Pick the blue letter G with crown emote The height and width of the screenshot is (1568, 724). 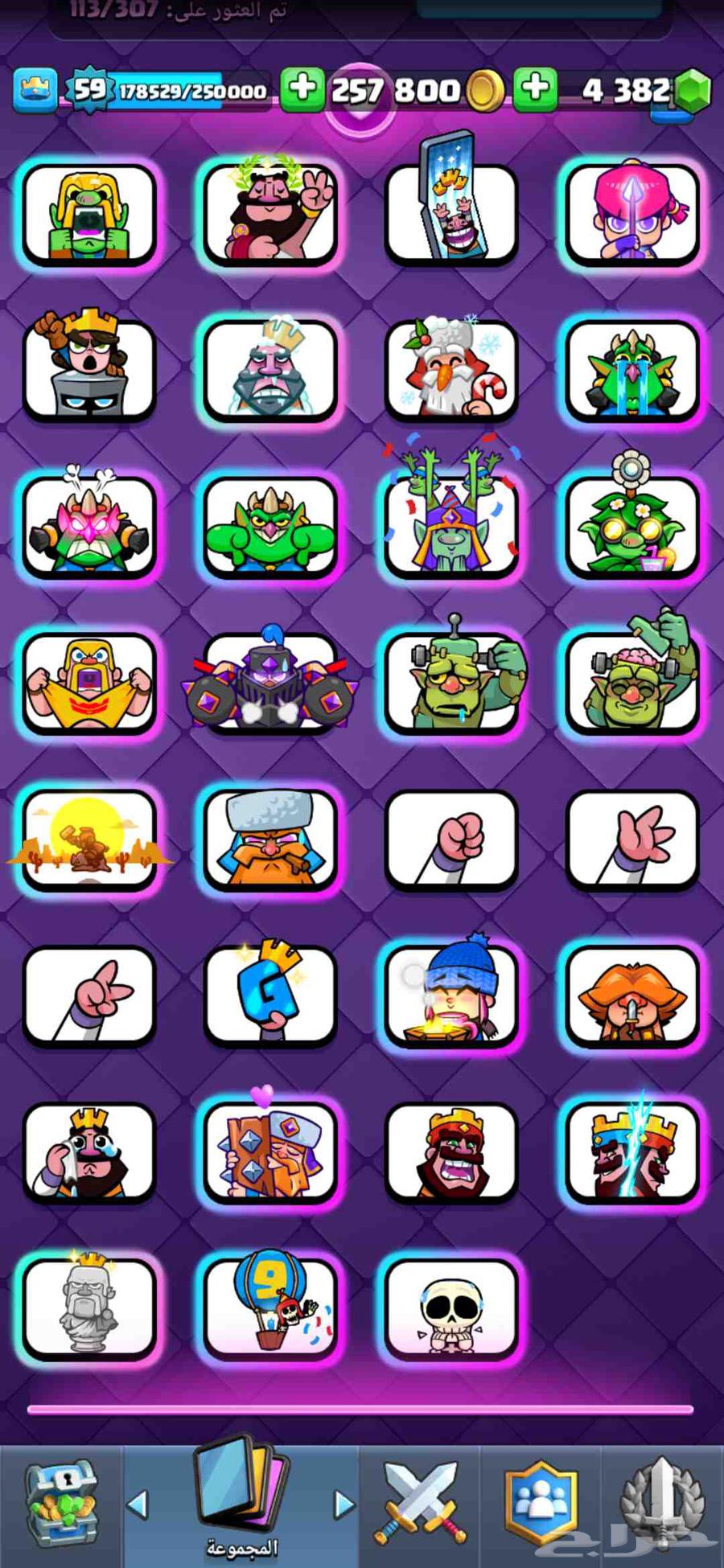click(x=269, y=995)
